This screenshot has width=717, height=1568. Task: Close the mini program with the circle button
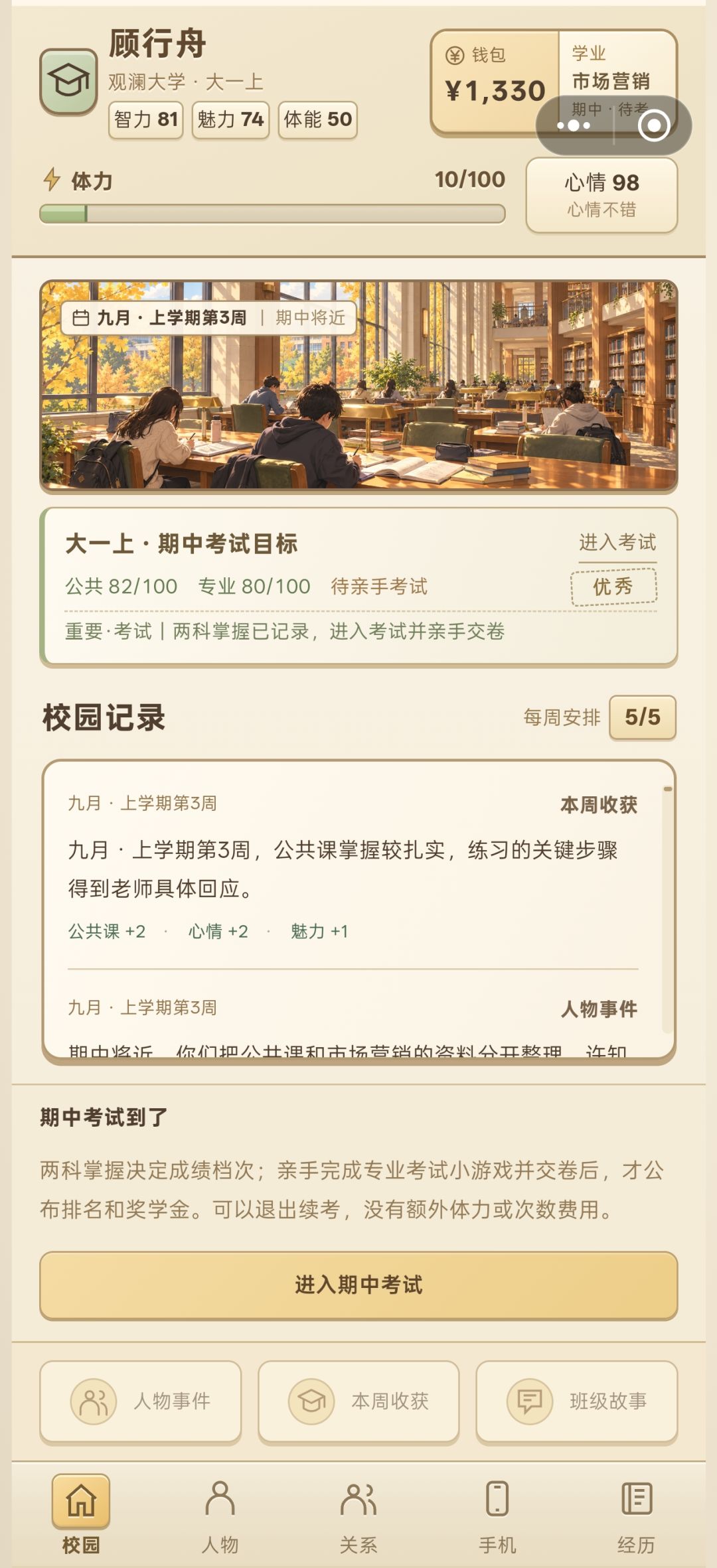[654, 125]
